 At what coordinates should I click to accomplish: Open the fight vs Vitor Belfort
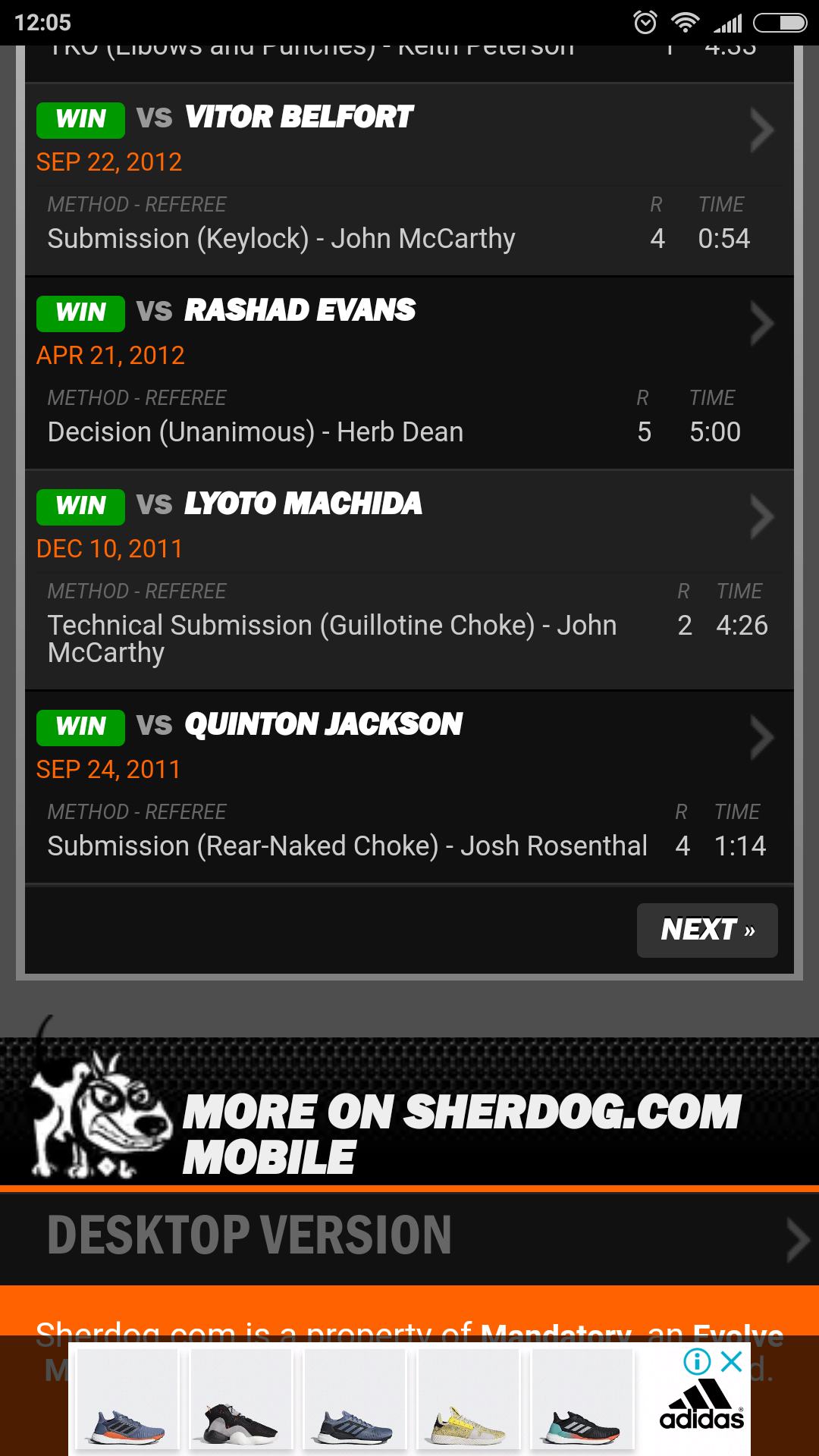(409, 180)
